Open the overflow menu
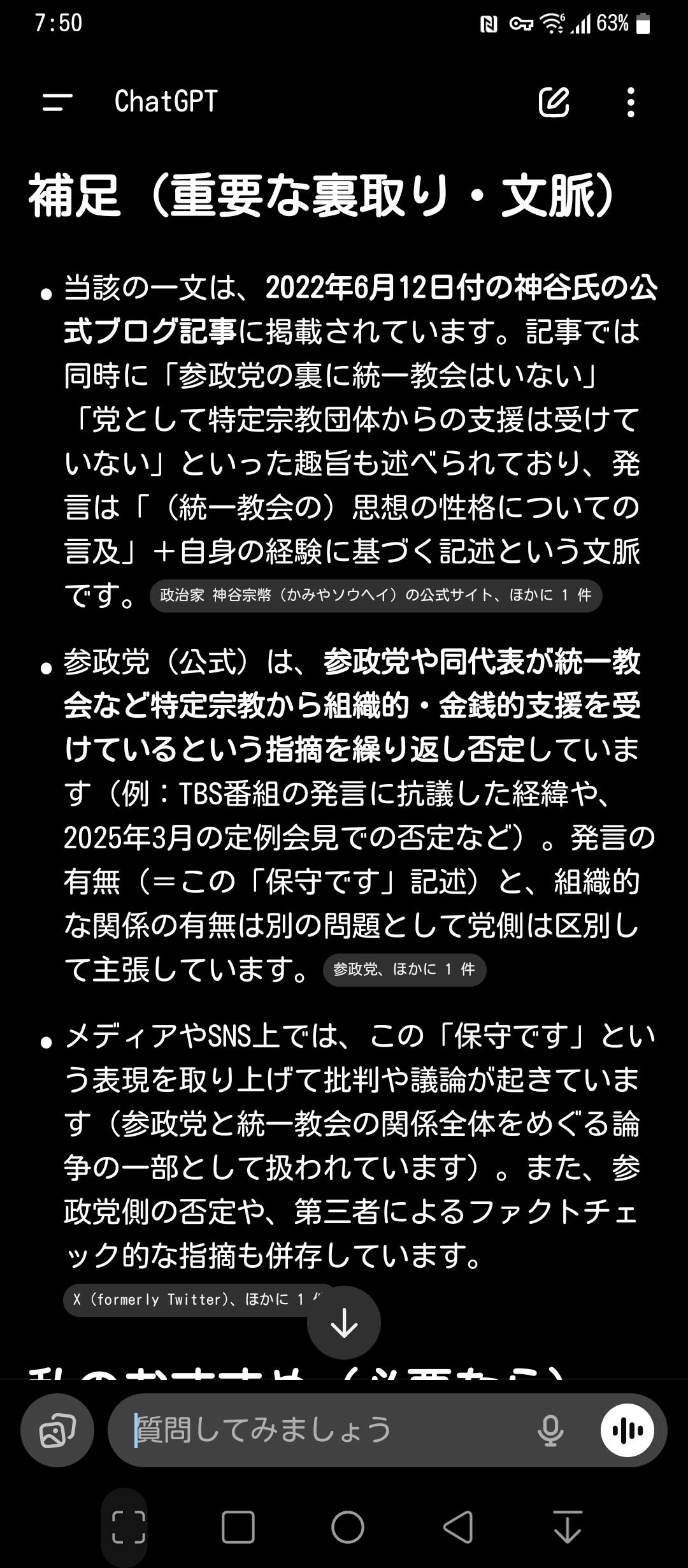 (x=631, y=102)
